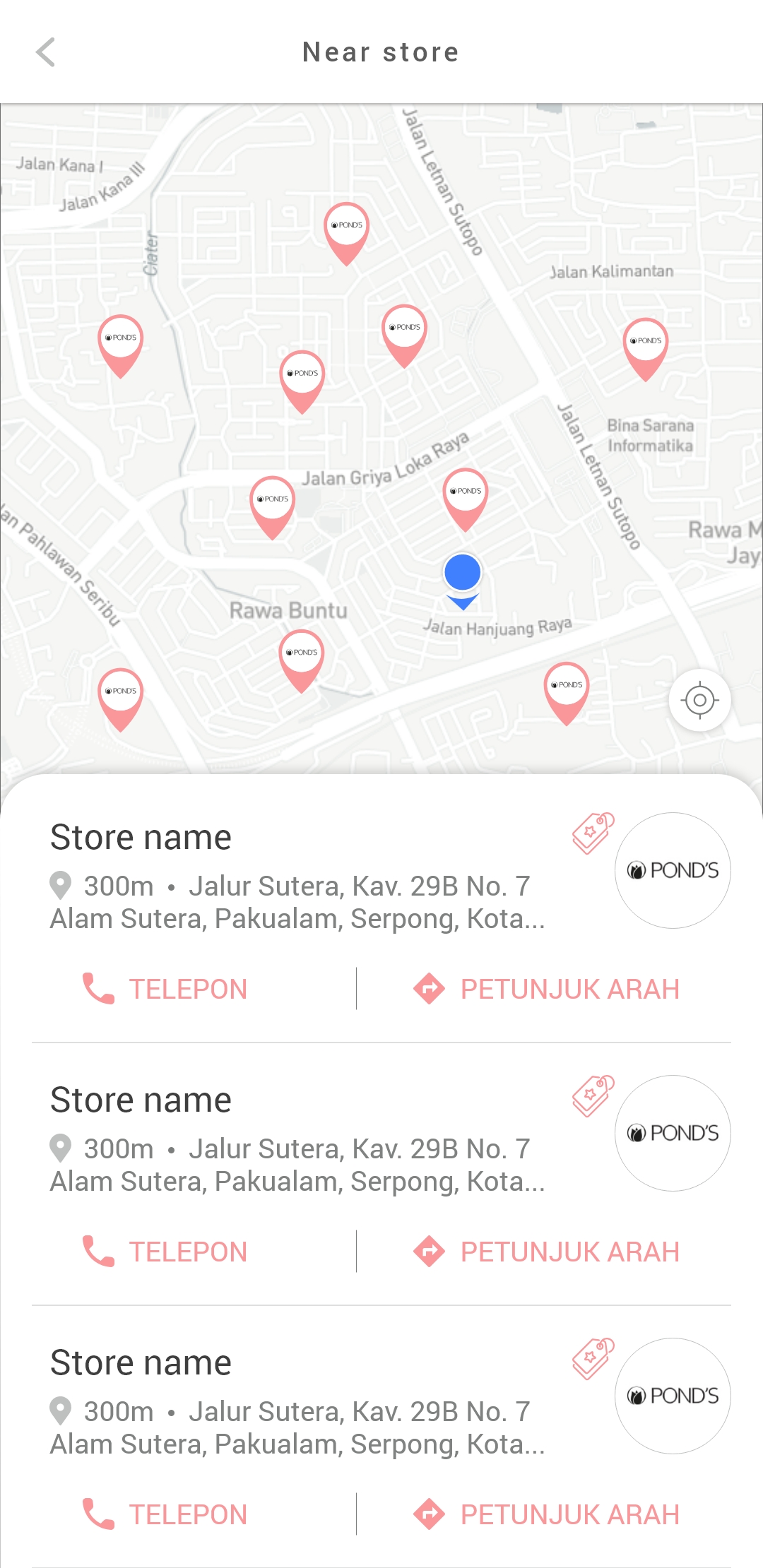Screen dimensions: 763x1568
Task: Tap the Pond's pin beside Ciater road label
Action: (121, 346)
